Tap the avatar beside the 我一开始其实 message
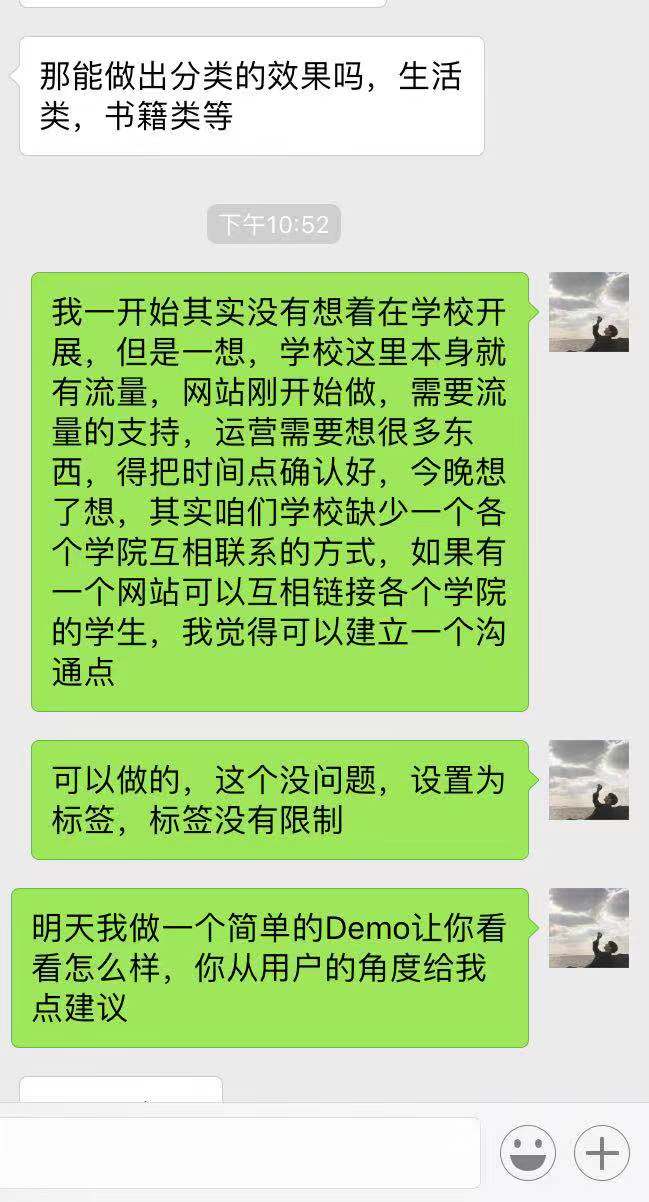This screenshot has width=649, height=1202. tap(589, 312)
